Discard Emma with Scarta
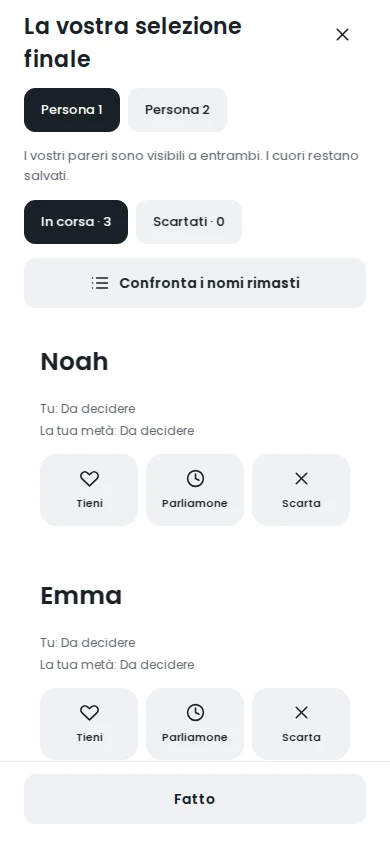The image size is (390, 844). click(x=301, y=724)
